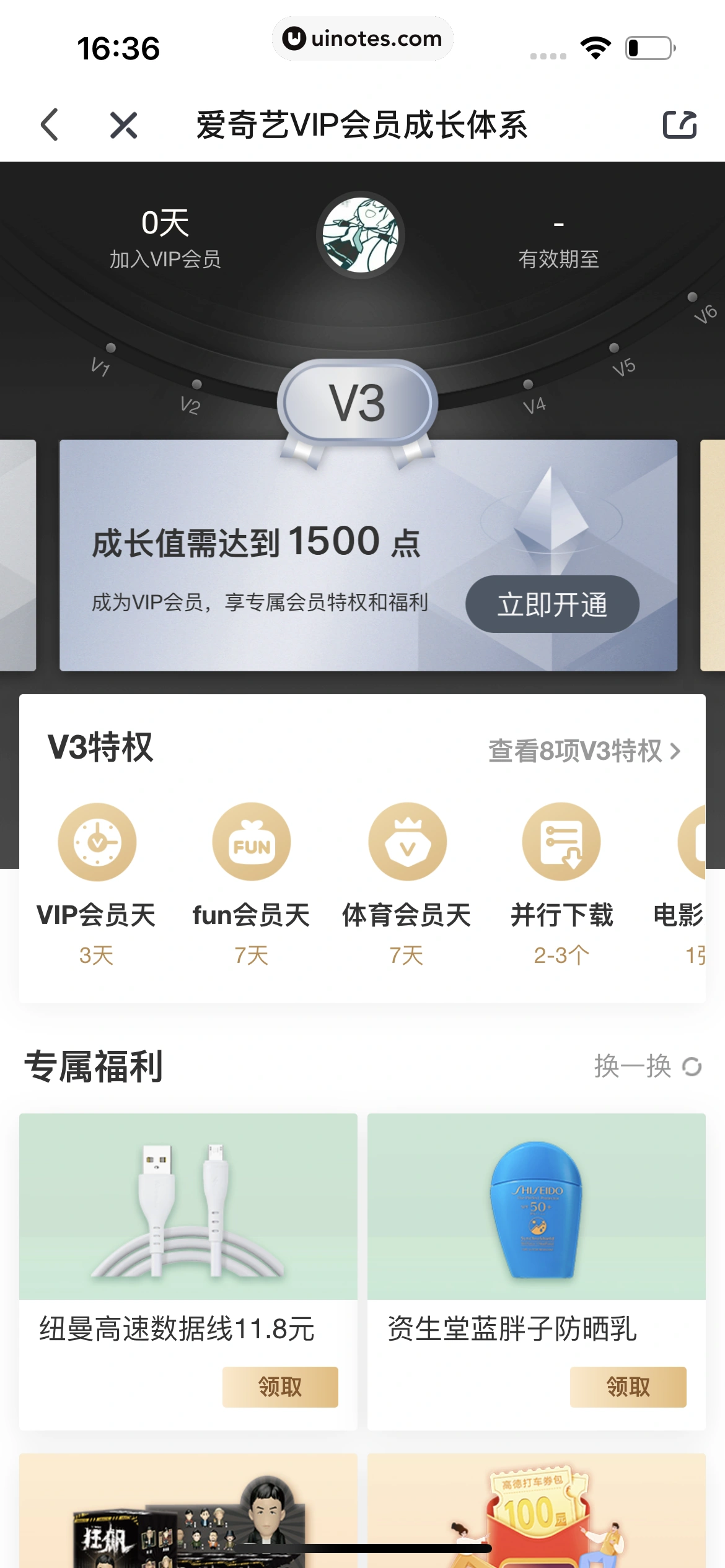Claim 纽曼高速数据线 with its 领取 button
The height and width of the screenshot is (1568, 725).
(x=280, y=1387)
